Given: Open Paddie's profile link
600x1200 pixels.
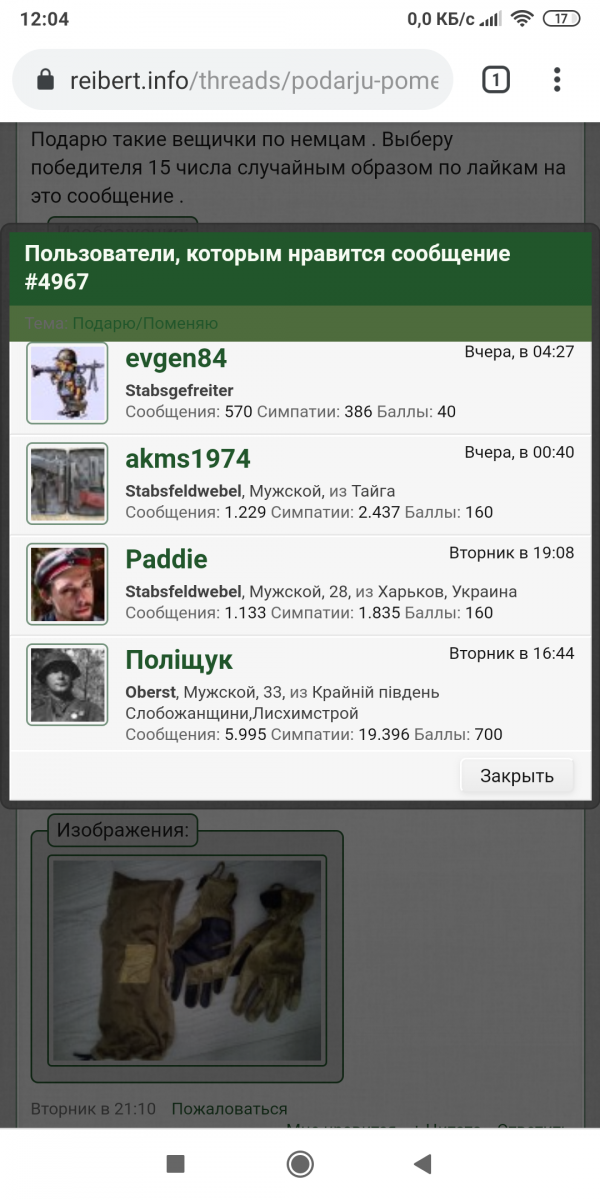Looking at the screenshot, I should [x=166, y=559].
